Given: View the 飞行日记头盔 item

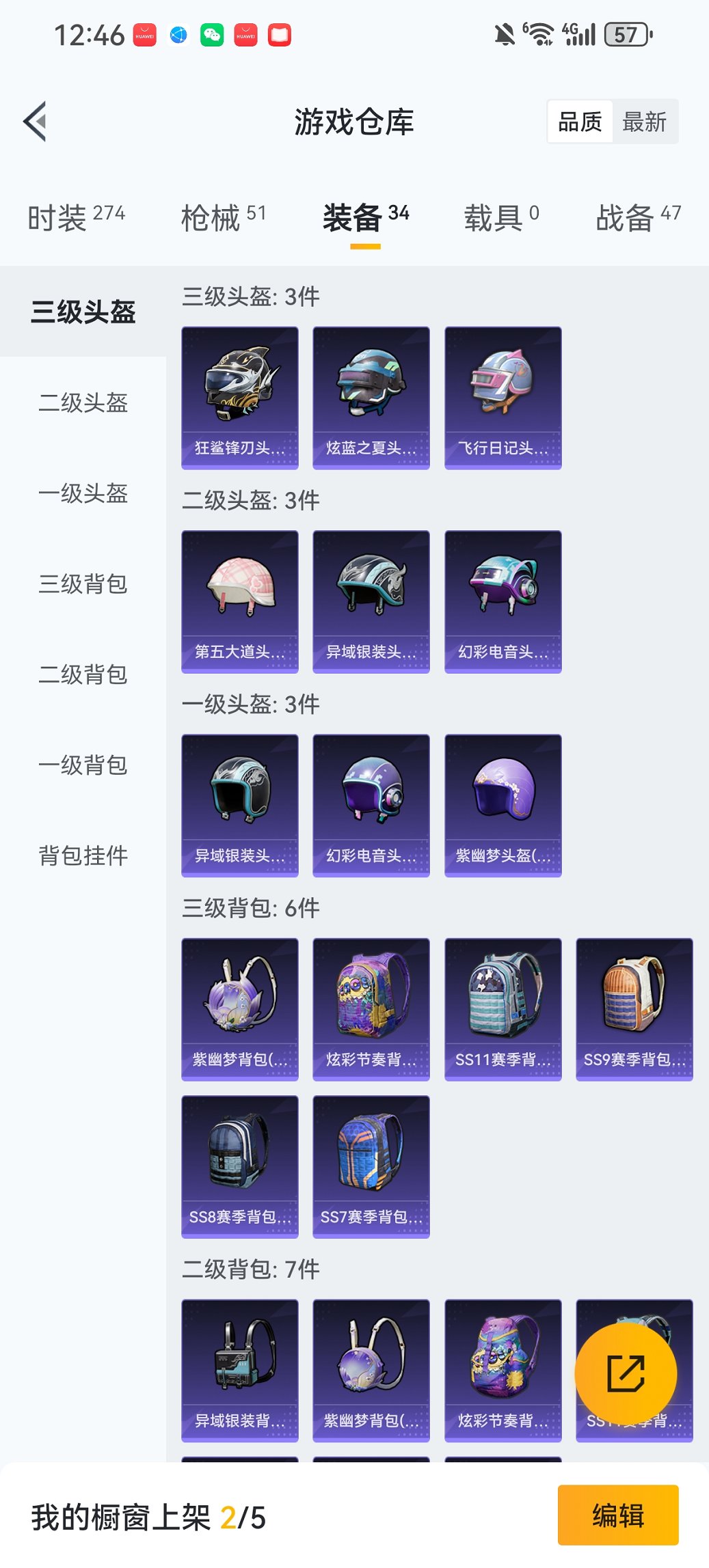Looking at the screenshot, I should (x=503, y=398).
